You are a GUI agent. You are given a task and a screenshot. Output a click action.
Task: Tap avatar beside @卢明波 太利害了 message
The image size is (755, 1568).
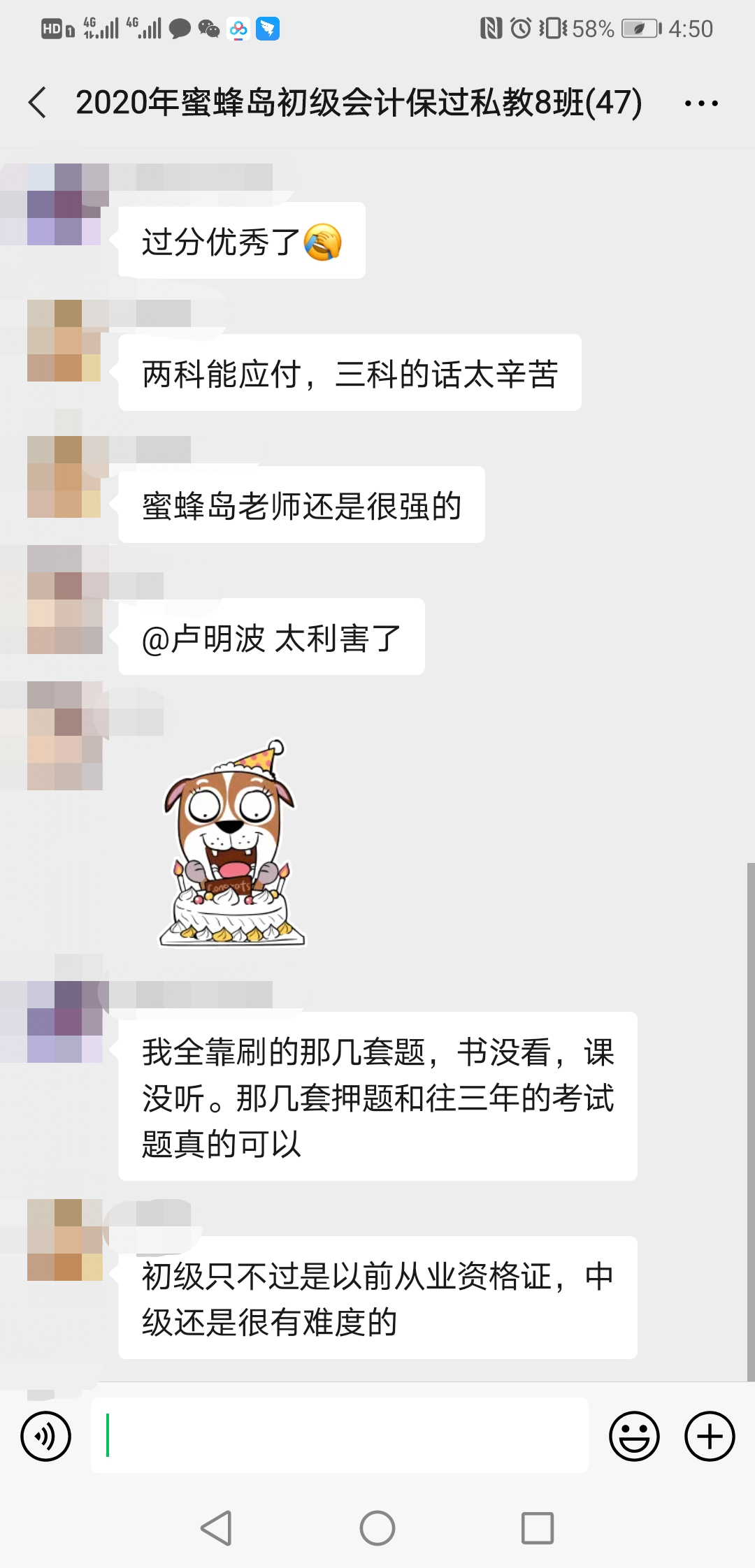pyautogui.click(x=64, y=613)
